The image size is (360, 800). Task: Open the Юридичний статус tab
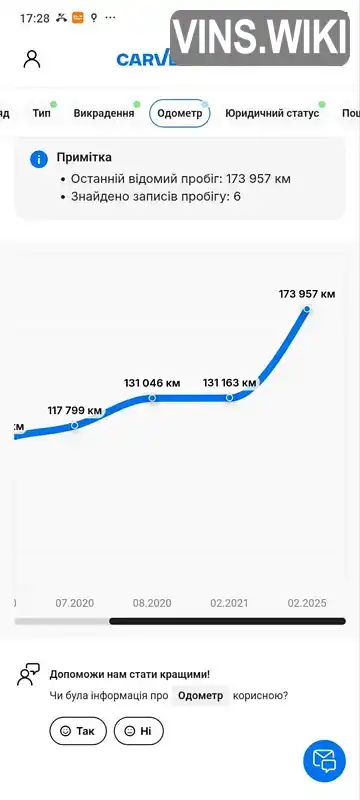click(x=272, y=113)
